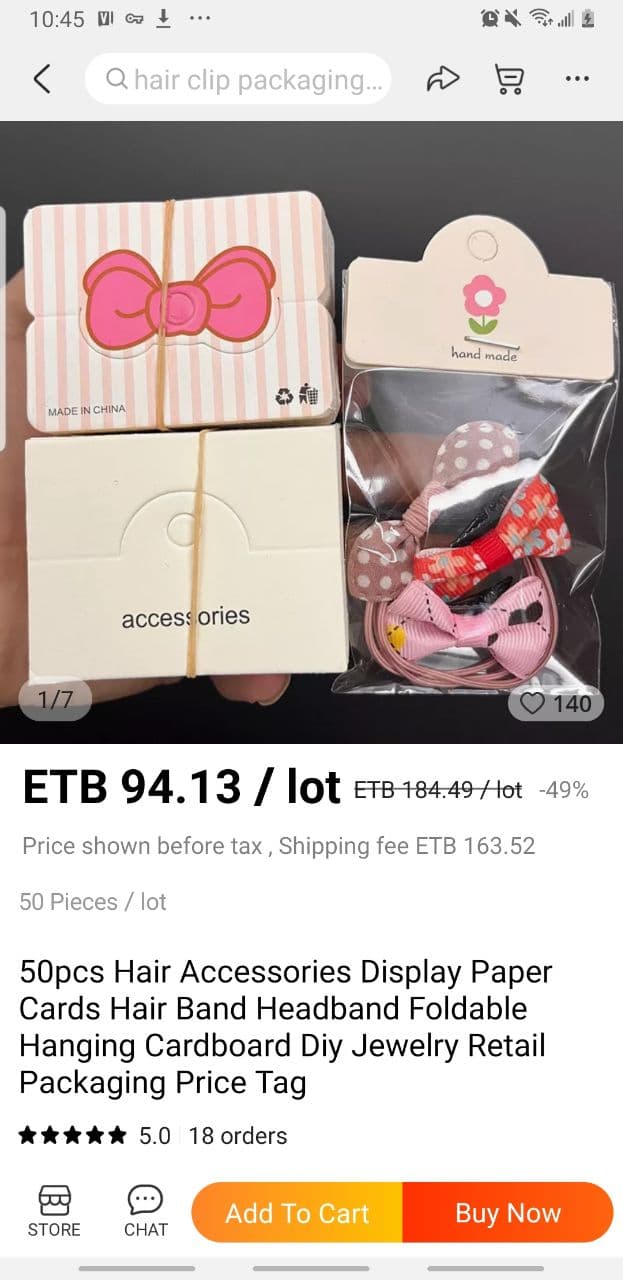623x1280 pixels.
Task: Visit the seller's STORE
Action: tap(54, 1212)
